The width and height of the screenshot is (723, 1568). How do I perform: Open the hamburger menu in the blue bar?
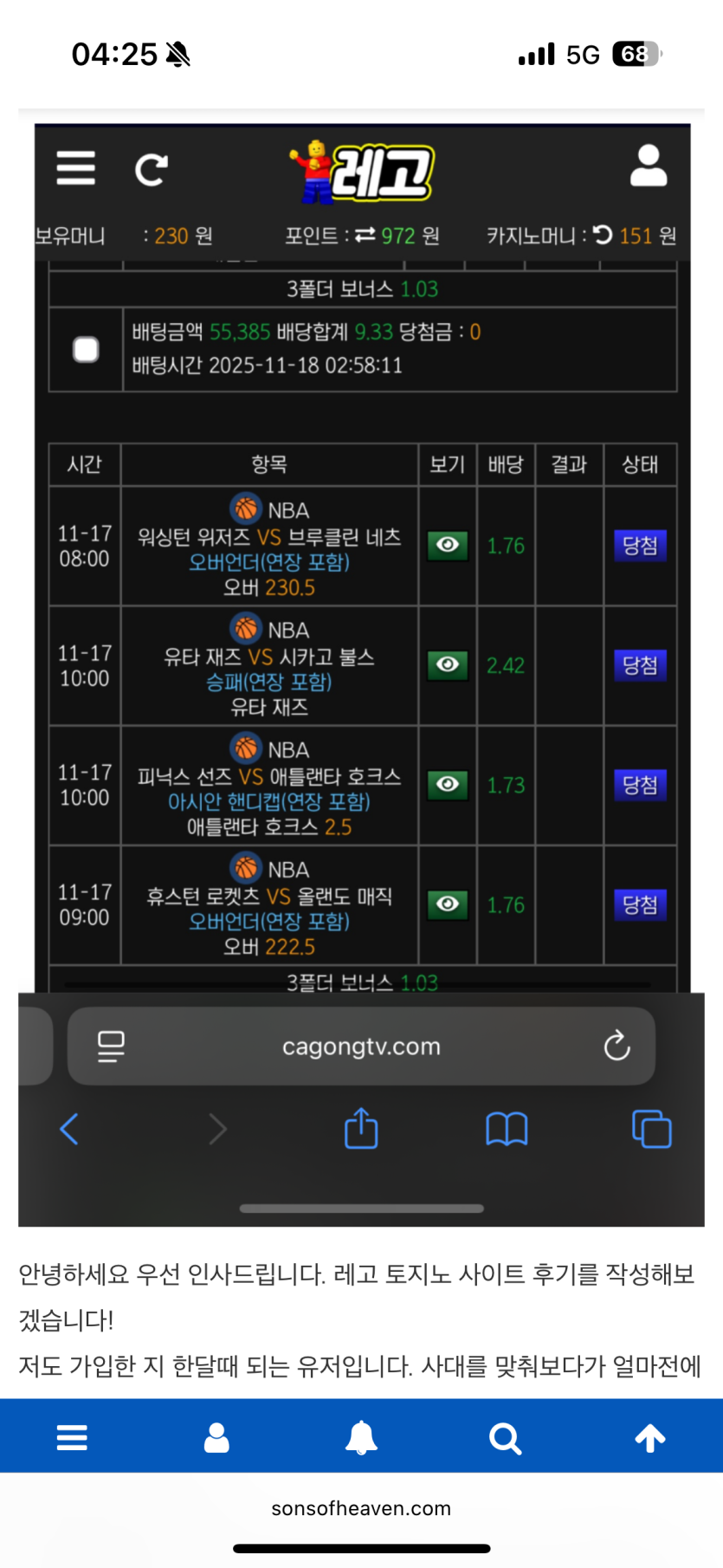click(72, 1438)
